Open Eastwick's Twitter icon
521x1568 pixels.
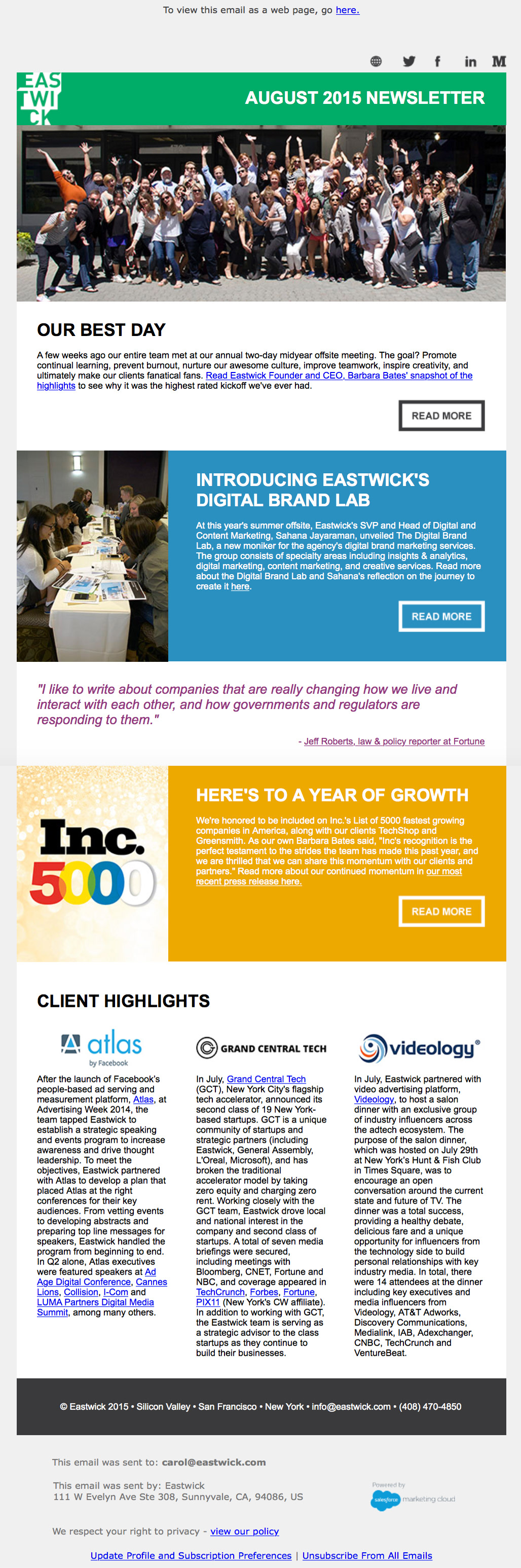(409, 61)
